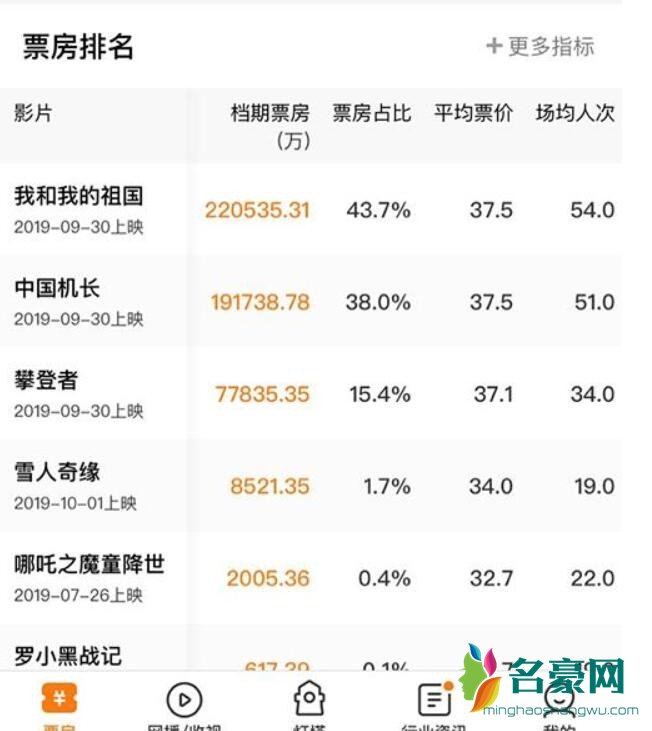This screenshot has width=652, height=731.
Task: Switch to the 网播/收视 tab with the play icon
Action: [x=184, y=704]
